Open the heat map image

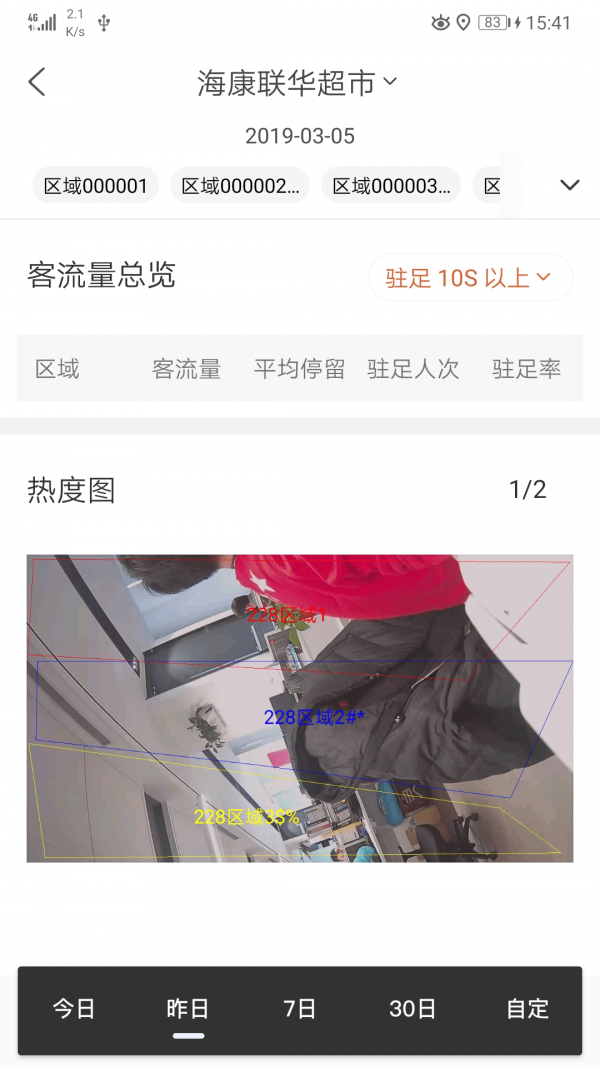point(300,708)
